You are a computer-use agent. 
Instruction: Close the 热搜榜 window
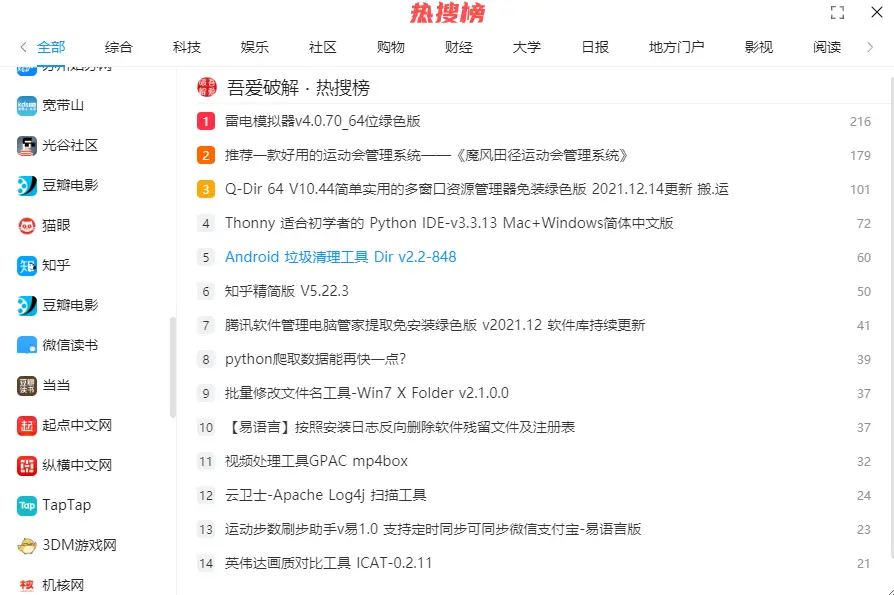(x=877, y=12)
